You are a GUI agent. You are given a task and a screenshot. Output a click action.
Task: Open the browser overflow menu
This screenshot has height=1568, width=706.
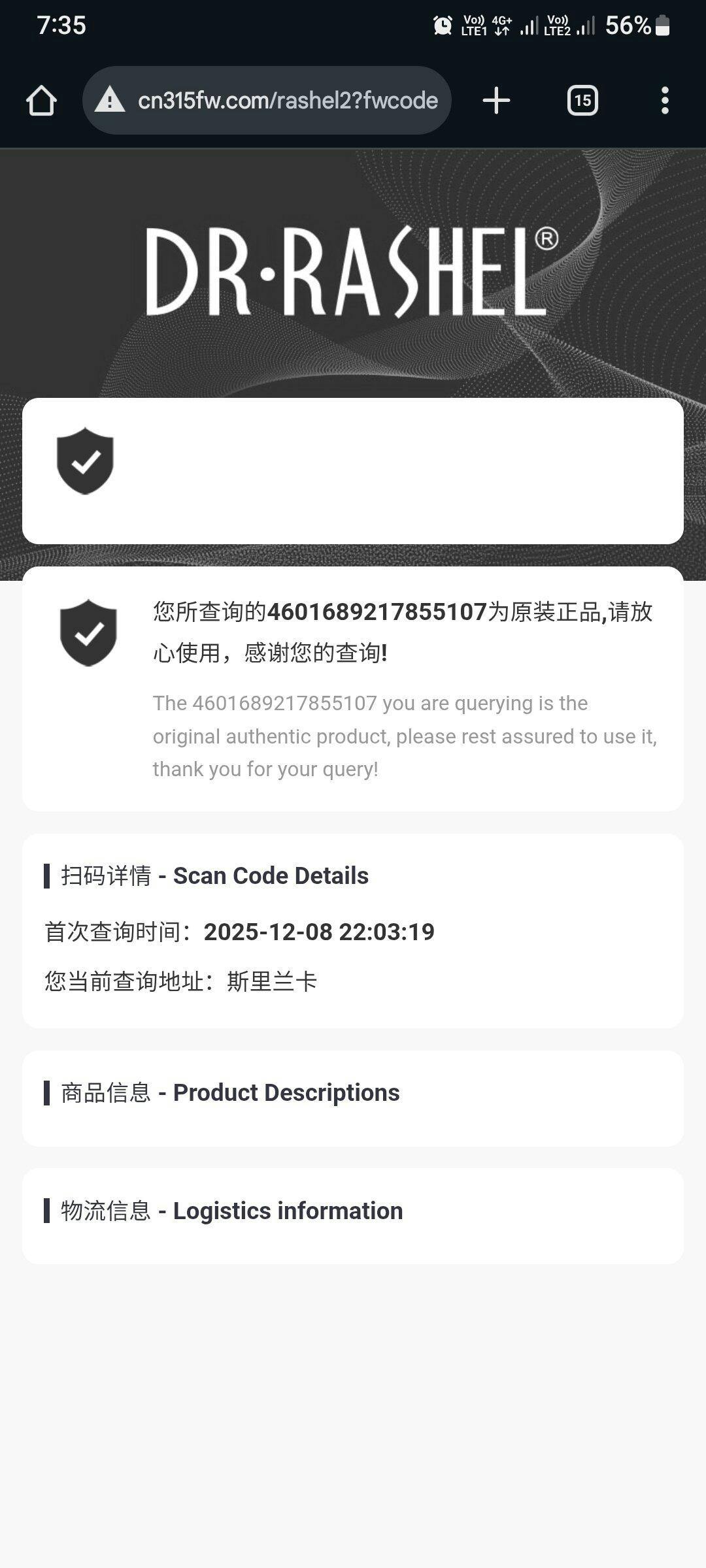(x=665, y=101)
